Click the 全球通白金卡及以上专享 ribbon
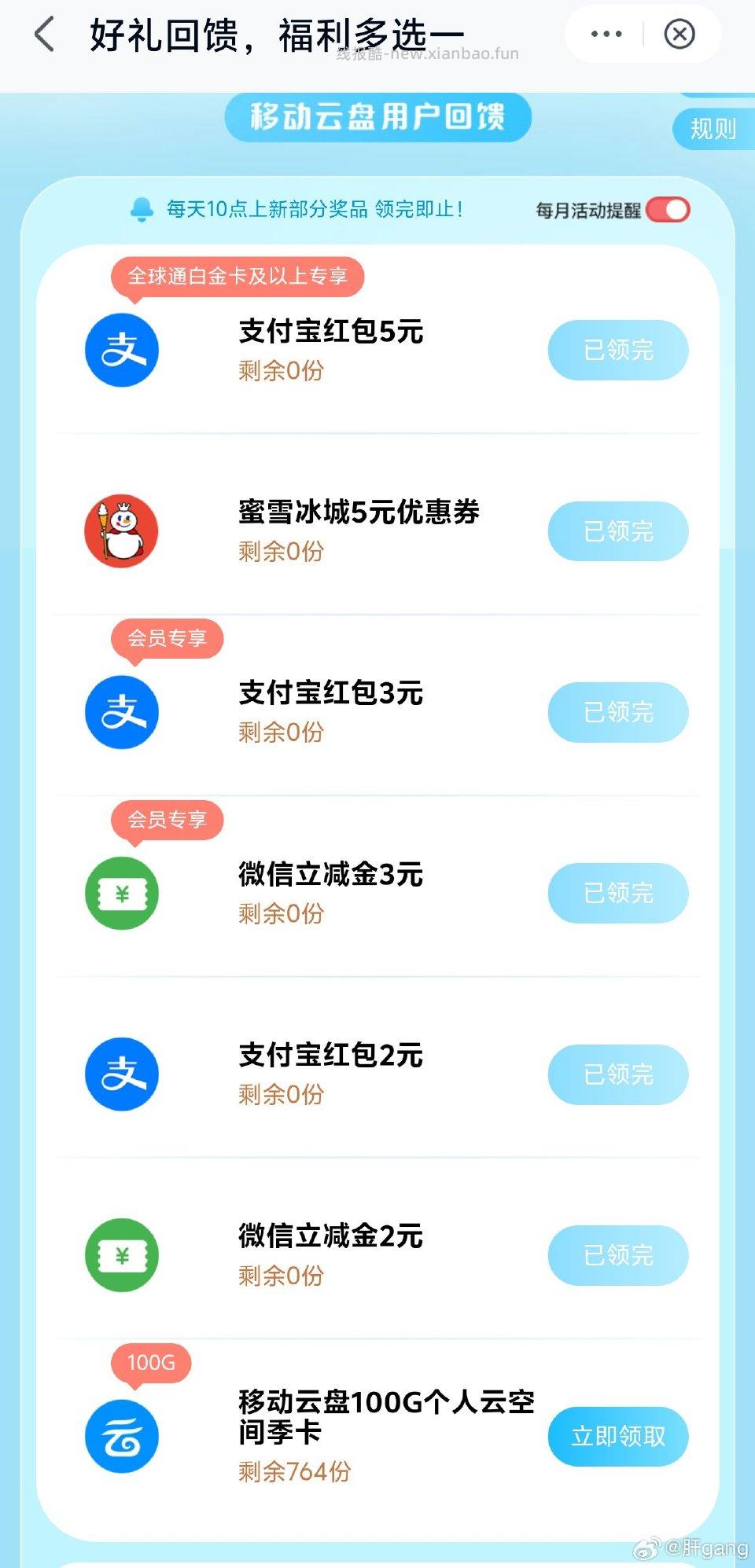 pos(236,276)
